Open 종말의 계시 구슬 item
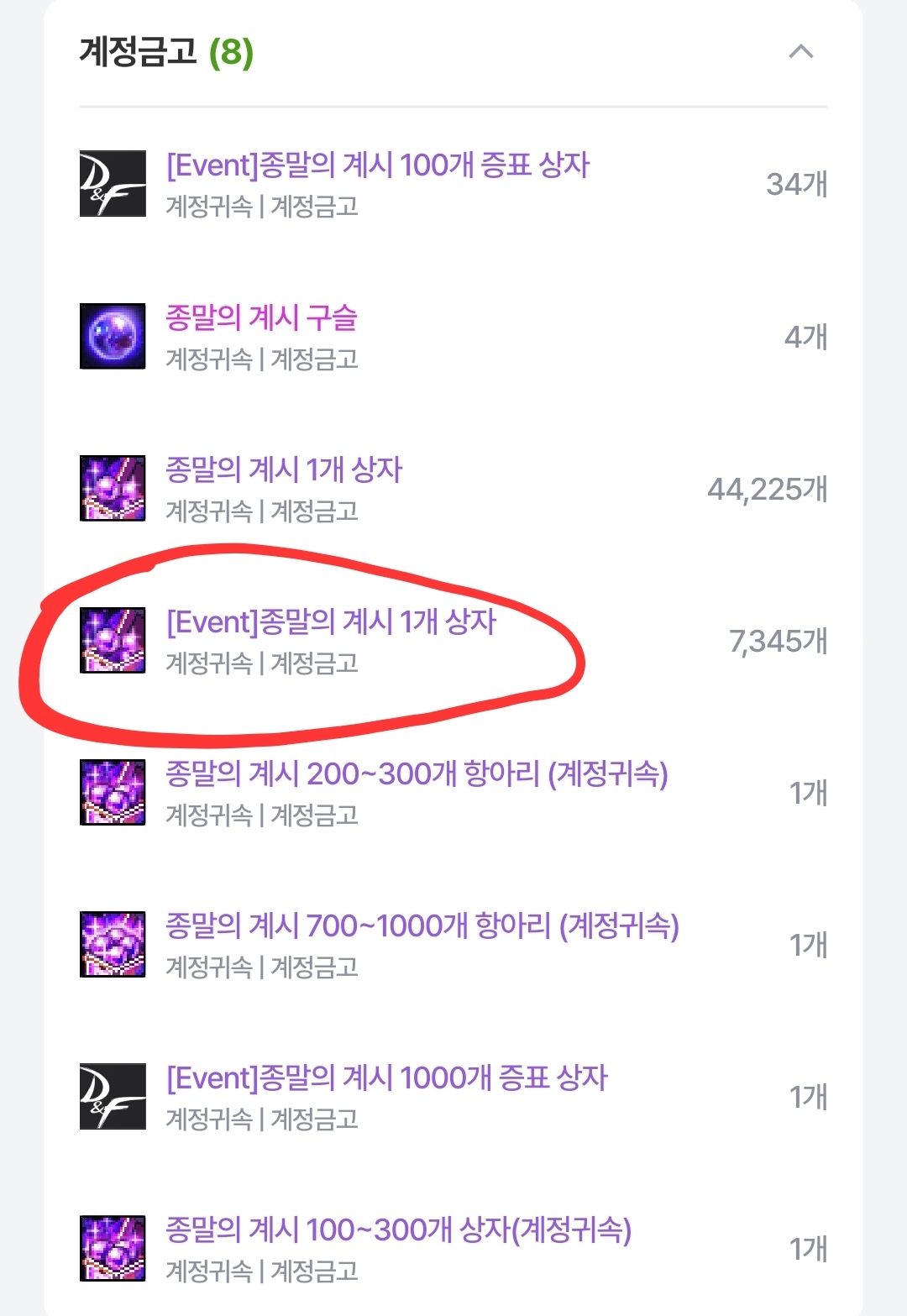Screen dimensions: 907x1316 (262, 318)
